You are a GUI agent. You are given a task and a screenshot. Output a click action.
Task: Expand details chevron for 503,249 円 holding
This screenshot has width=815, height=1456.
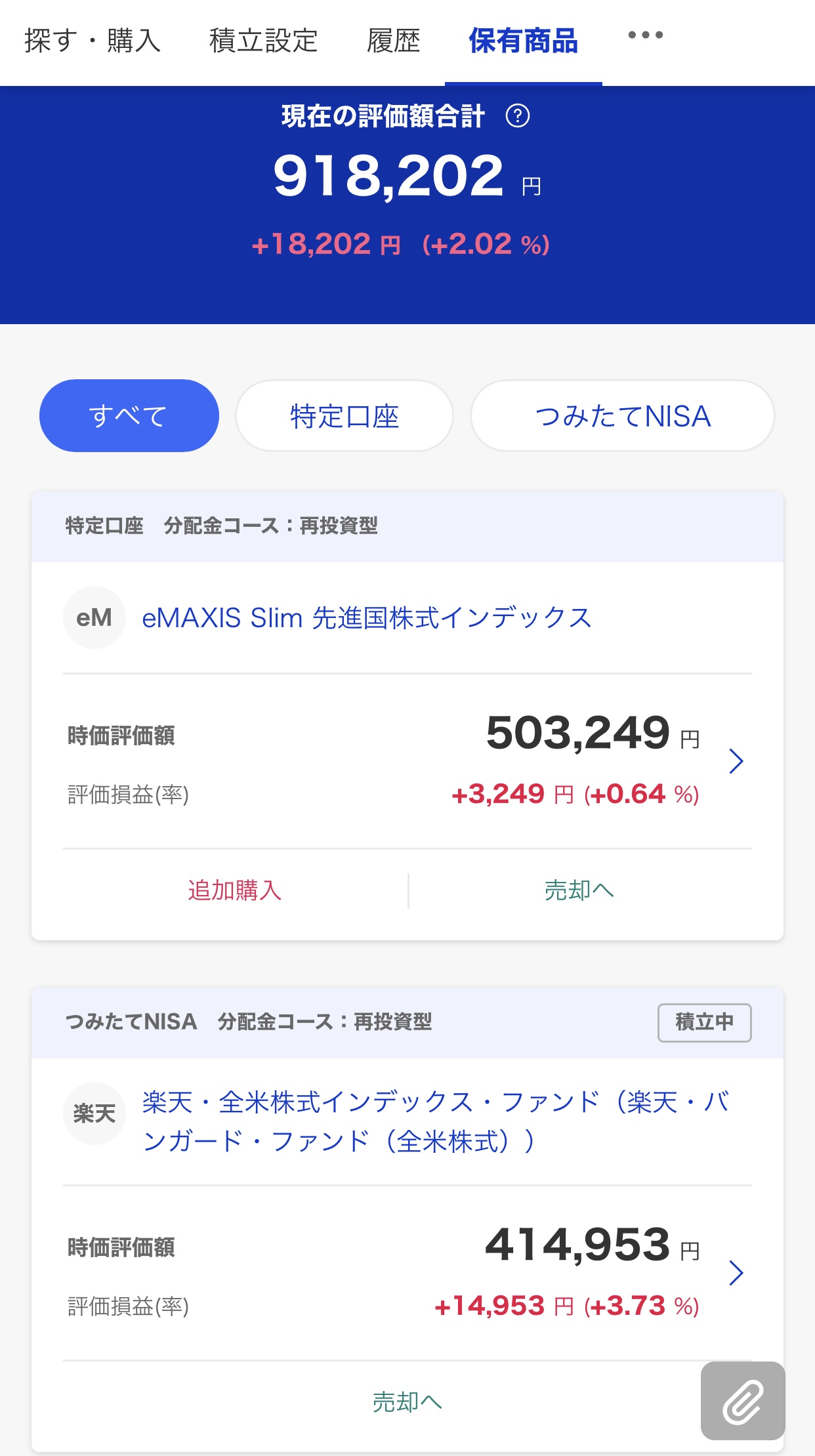(x=736, y=761)
